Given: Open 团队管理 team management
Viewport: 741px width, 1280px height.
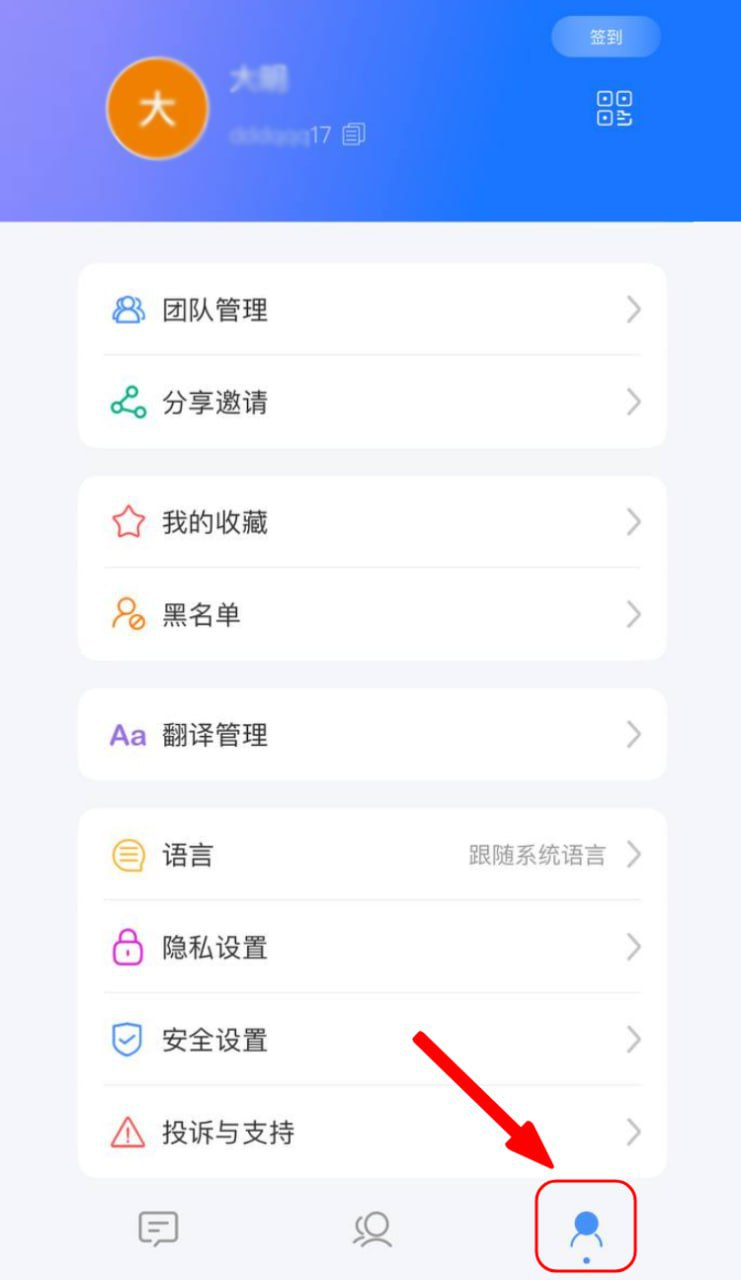Looking at the screenshot, I should click(x=372, y=310).
